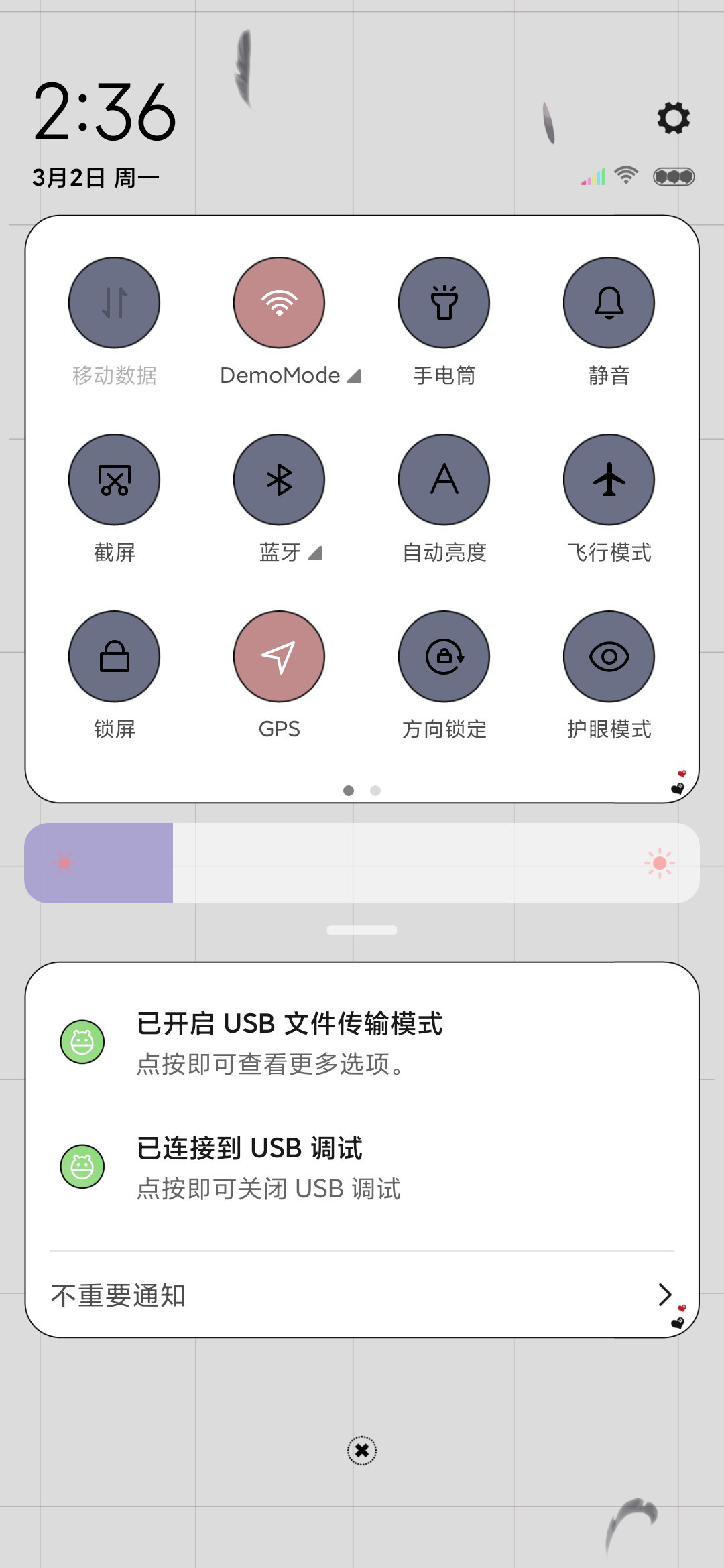The width and height of the screenshot is (724, 1568).
Task: Turn off the DemoMode Wi-Fi tile
Action: point(279,303)
